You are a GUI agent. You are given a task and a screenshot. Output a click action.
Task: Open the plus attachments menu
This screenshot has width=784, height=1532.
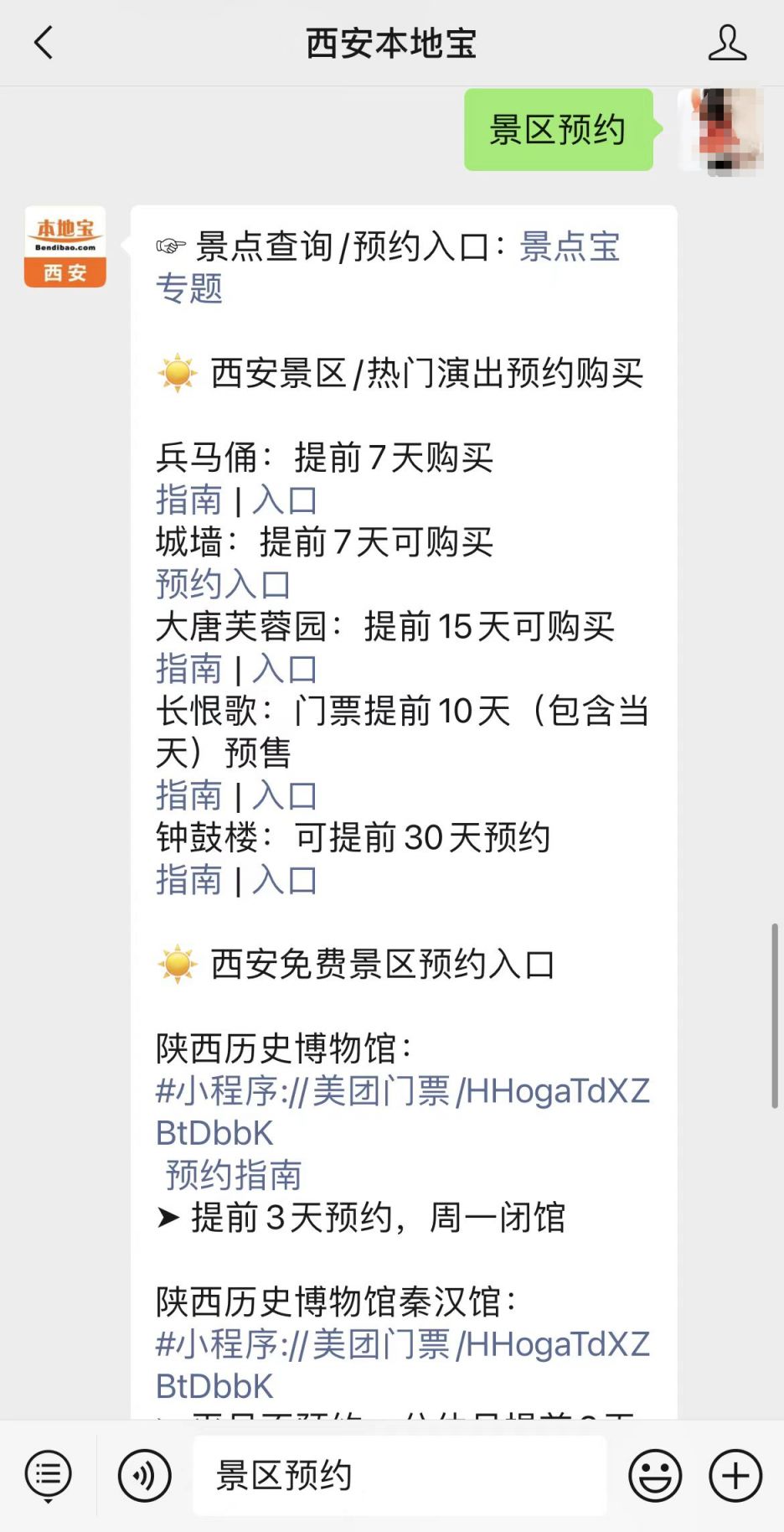735,1475
